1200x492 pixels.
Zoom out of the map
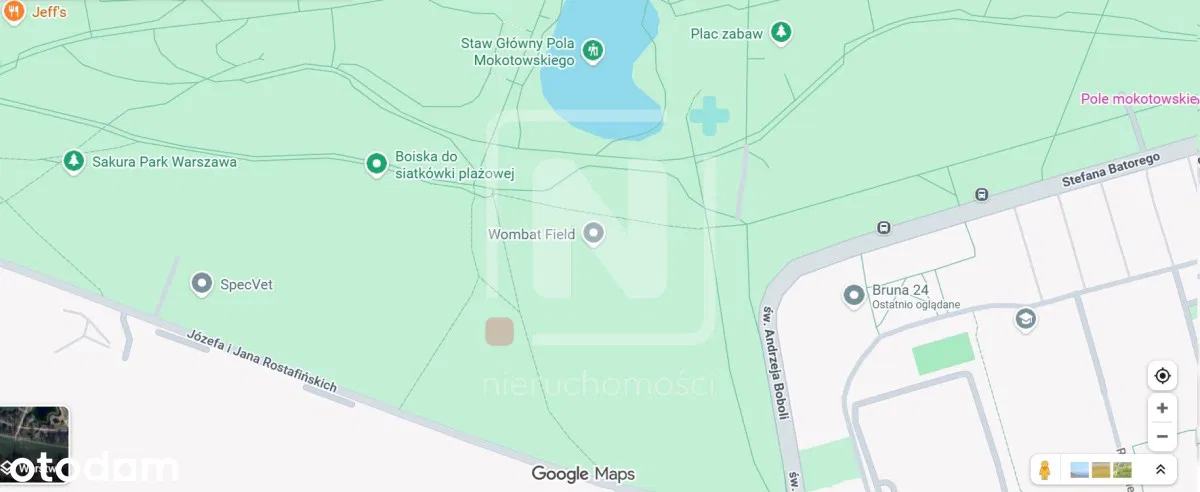pyautogui.click(x=1162, y=436)
